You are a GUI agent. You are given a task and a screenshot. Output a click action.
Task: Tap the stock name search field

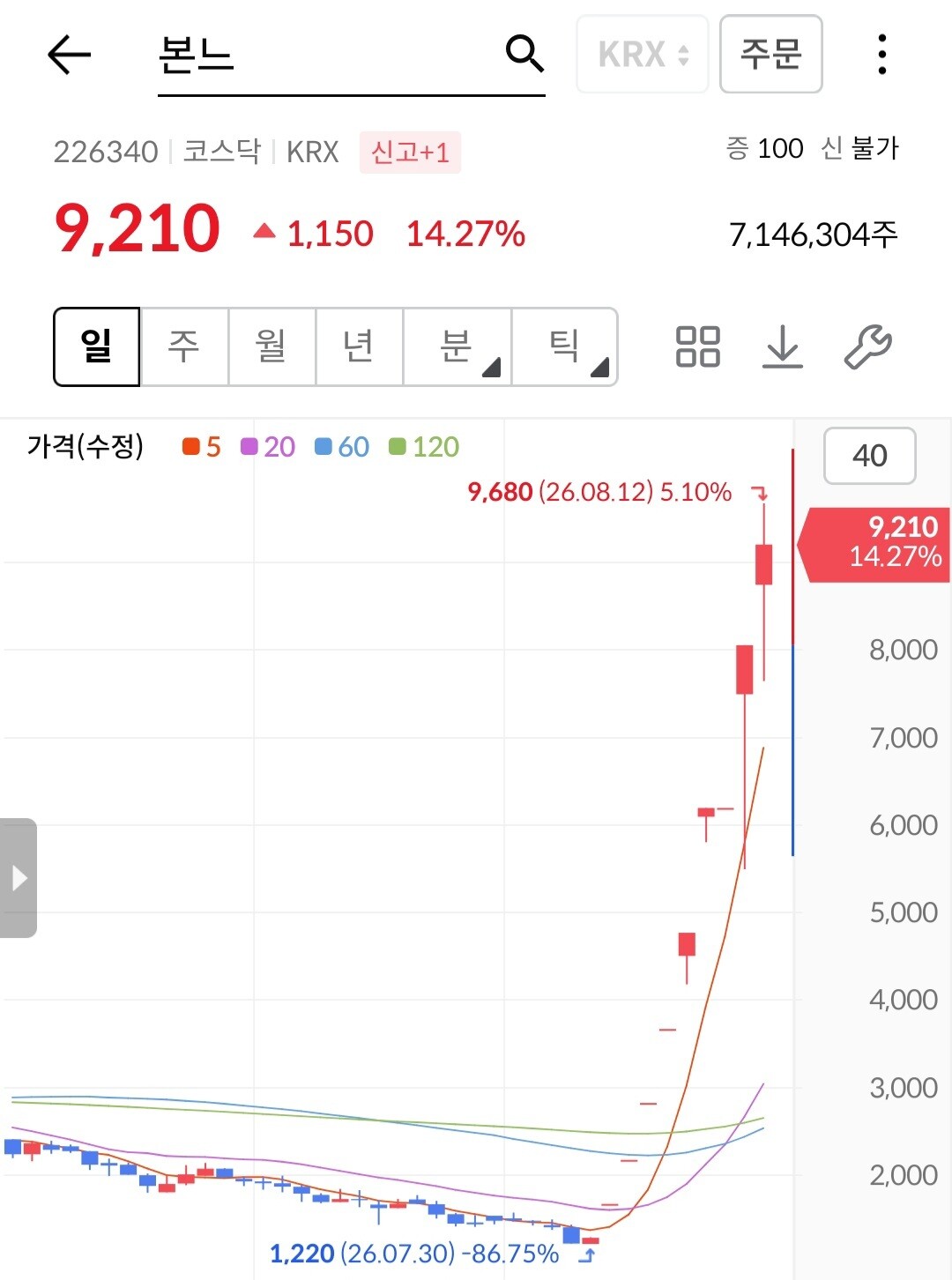[x=326, y=55]
